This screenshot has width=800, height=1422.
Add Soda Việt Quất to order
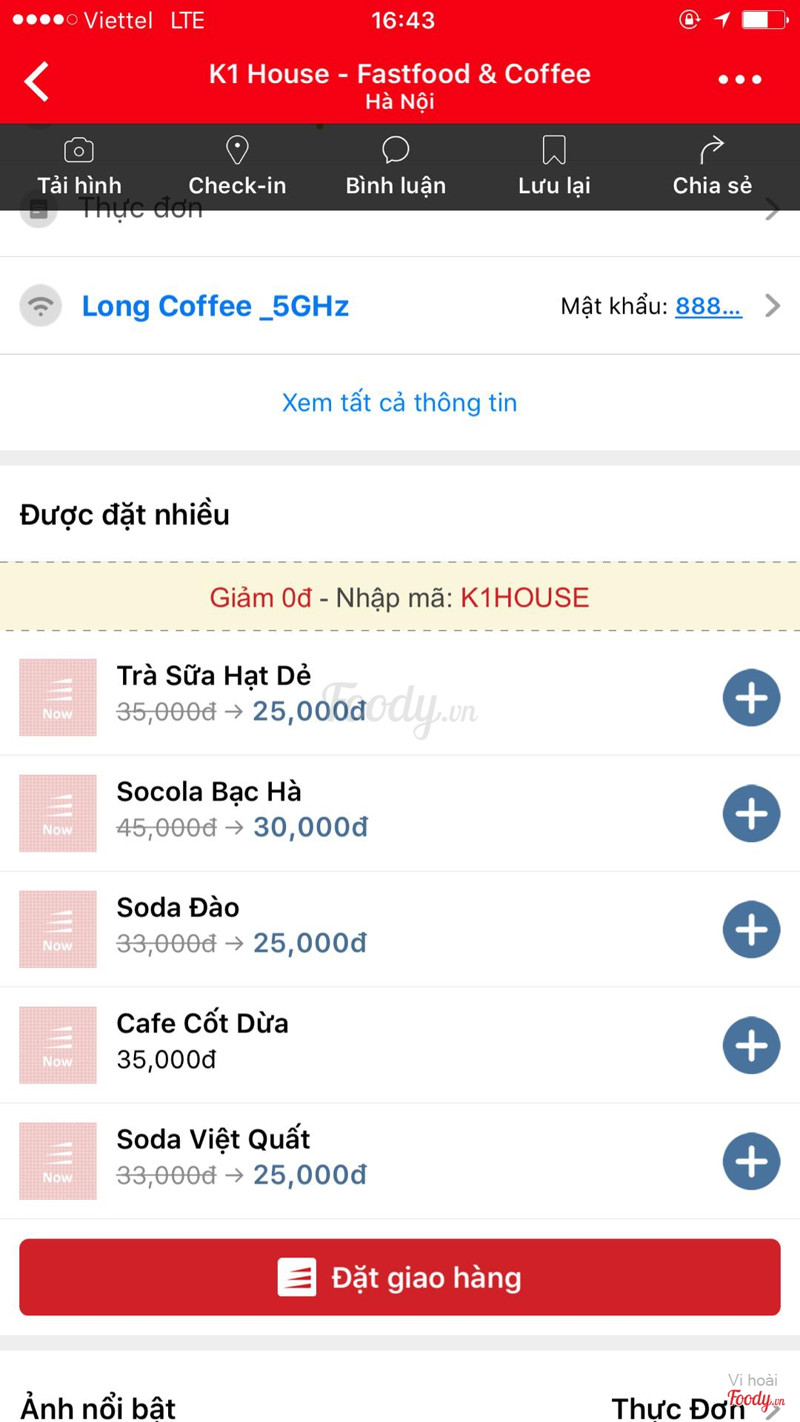[751, 1161]
